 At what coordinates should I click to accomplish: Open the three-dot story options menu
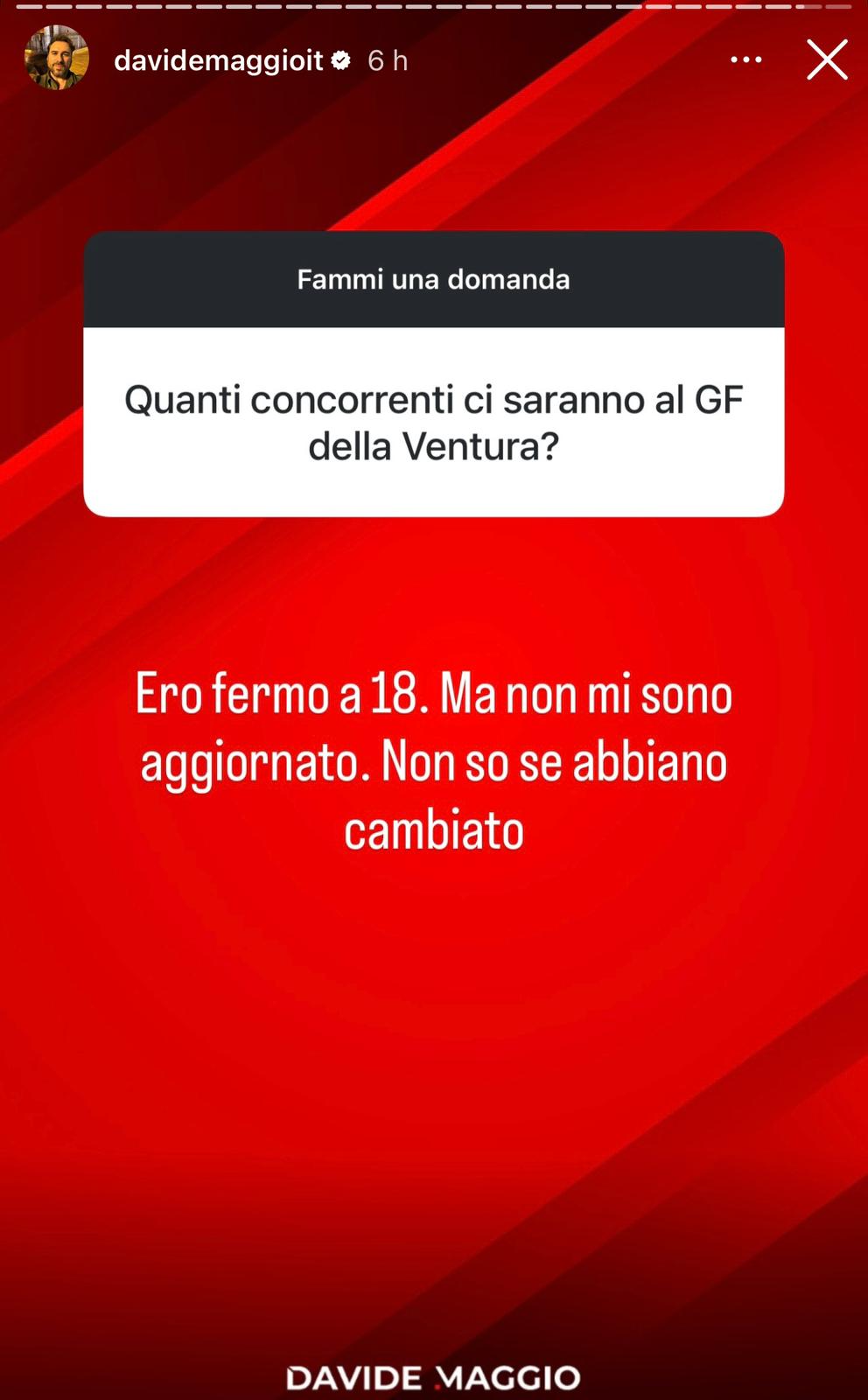(745, 60)
